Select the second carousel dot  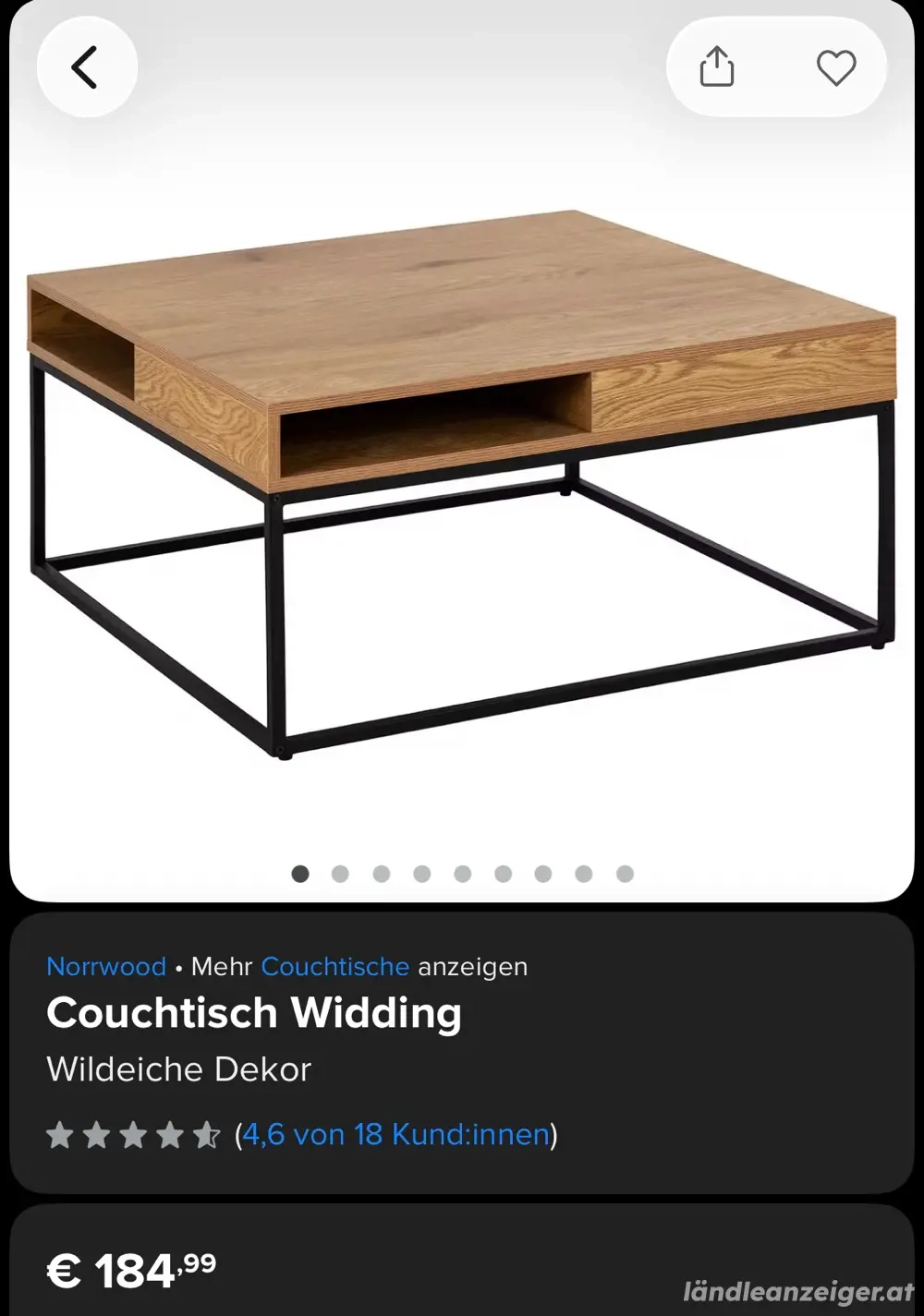point(340,872)
